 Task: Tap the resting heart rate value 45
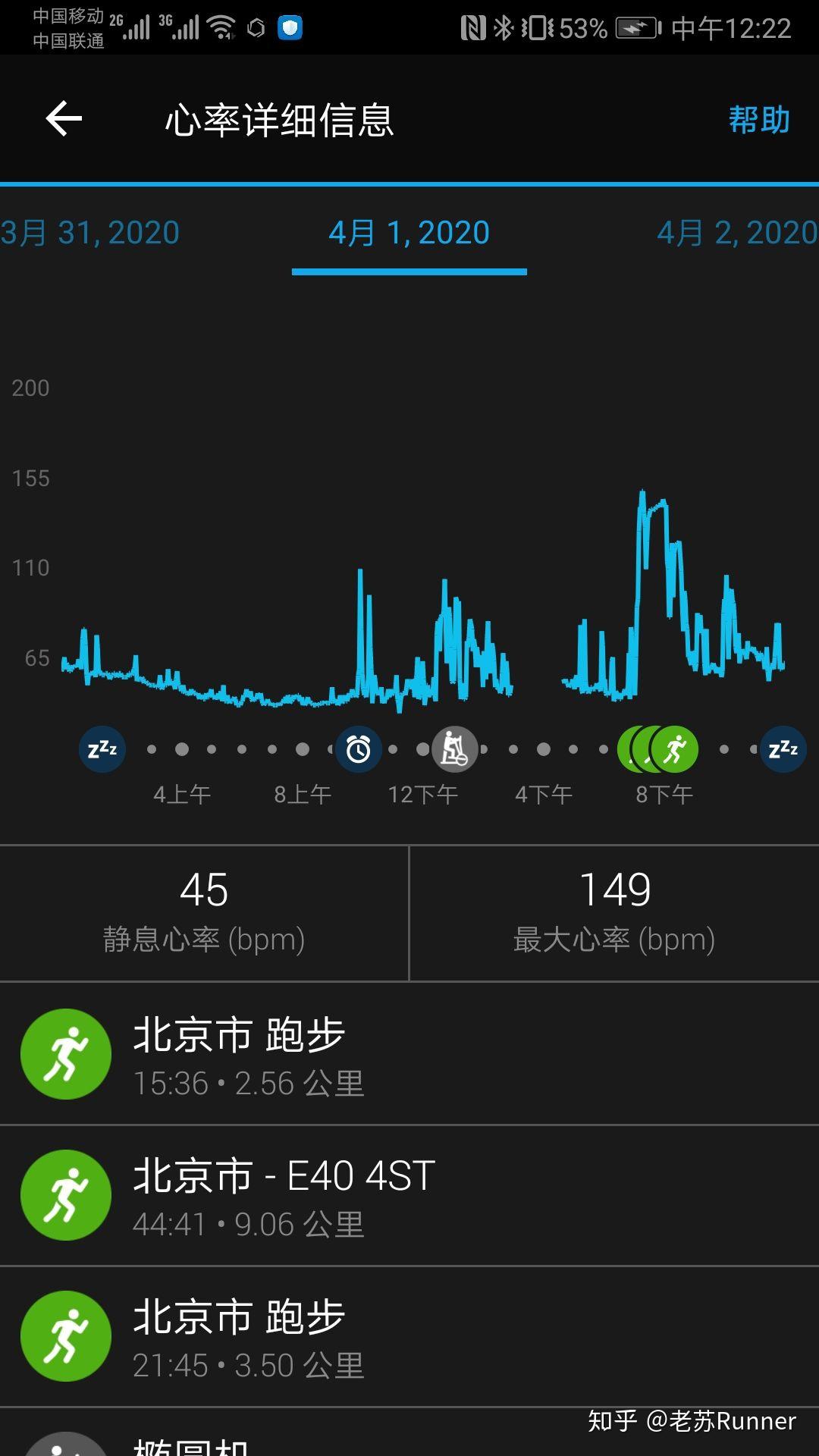click(x=204, y=887)
